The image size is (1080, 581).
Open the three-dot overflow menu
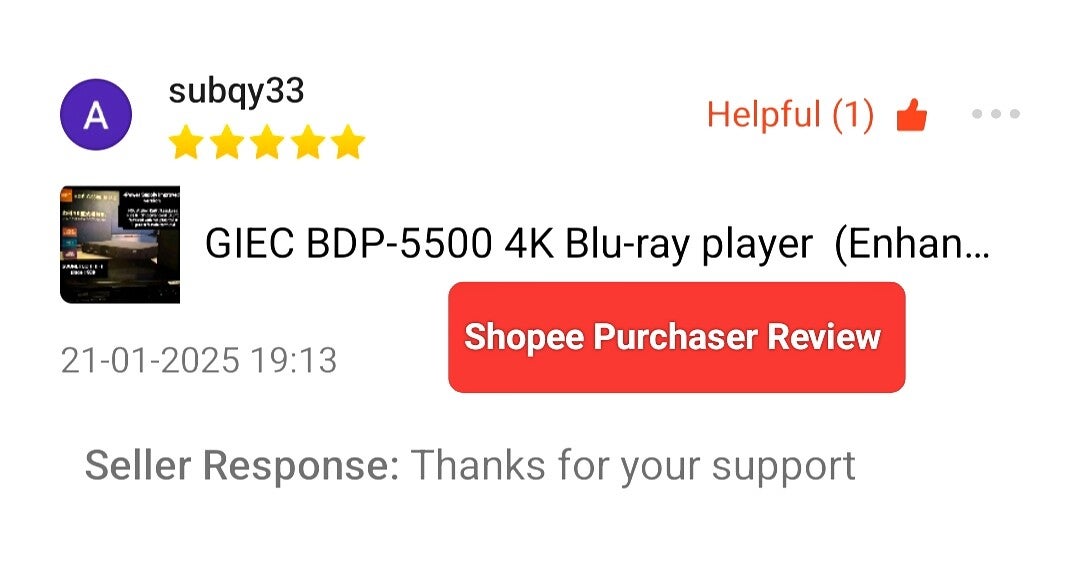point(995,114)
